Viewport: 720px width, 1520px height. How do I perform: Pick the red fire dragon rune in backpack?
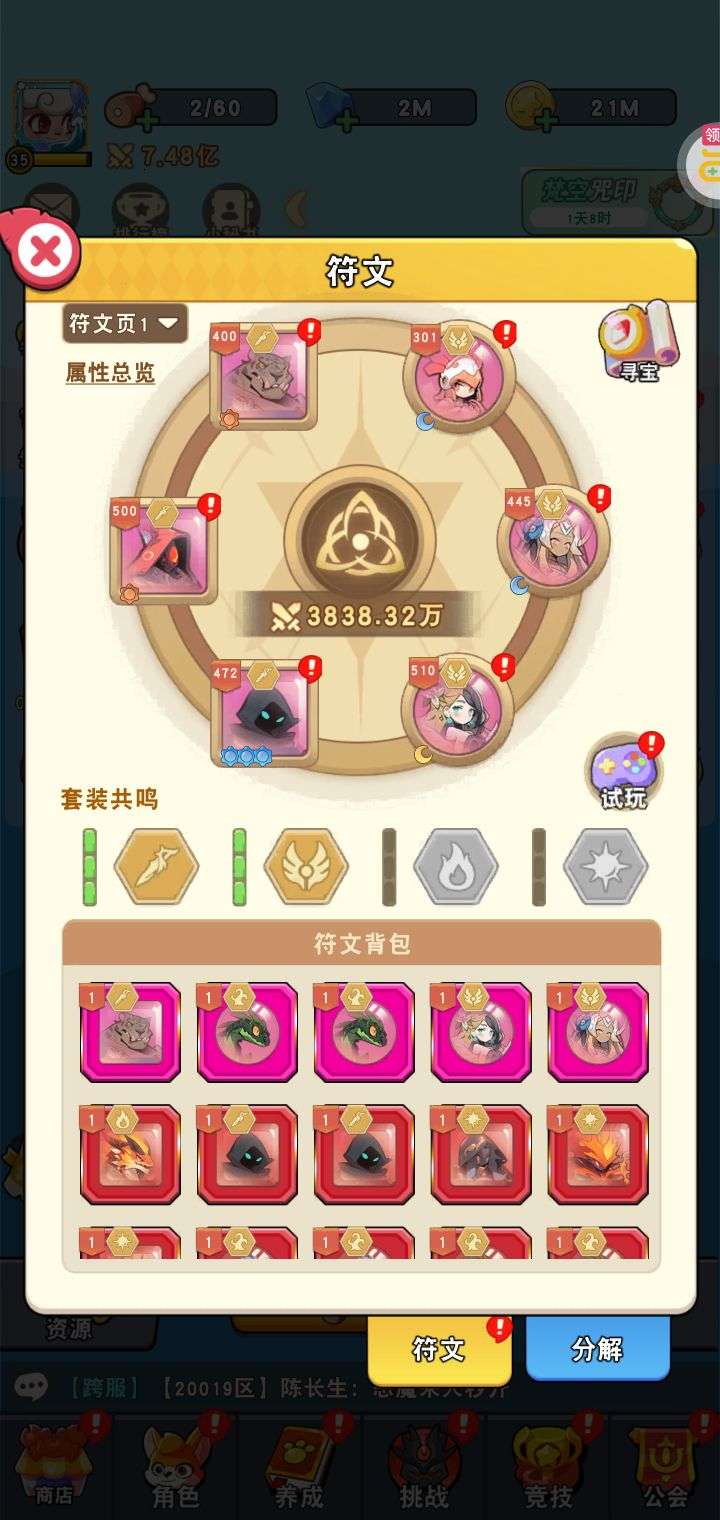pos(130,1154)
